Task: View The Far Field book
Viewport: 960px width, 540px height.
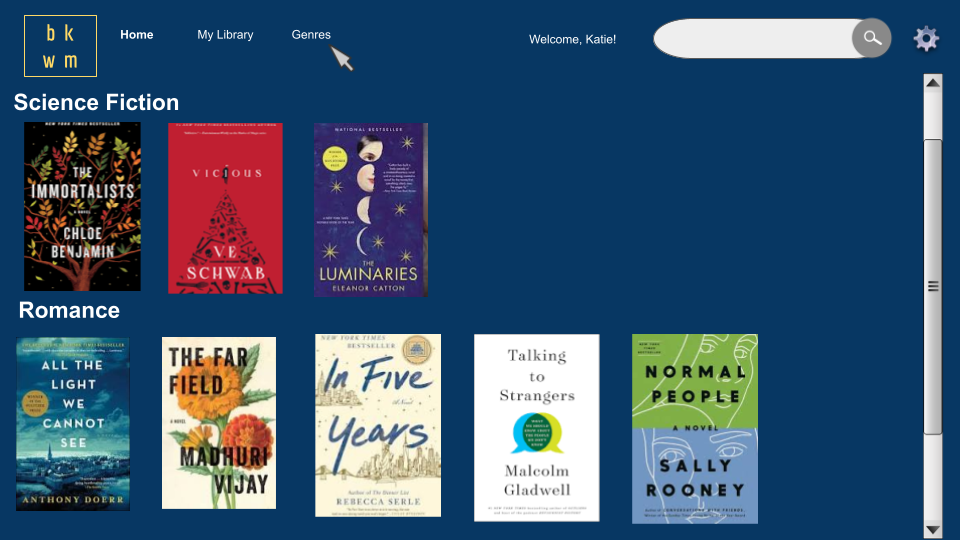Action: pyautogui.click(x=219, y=423)
